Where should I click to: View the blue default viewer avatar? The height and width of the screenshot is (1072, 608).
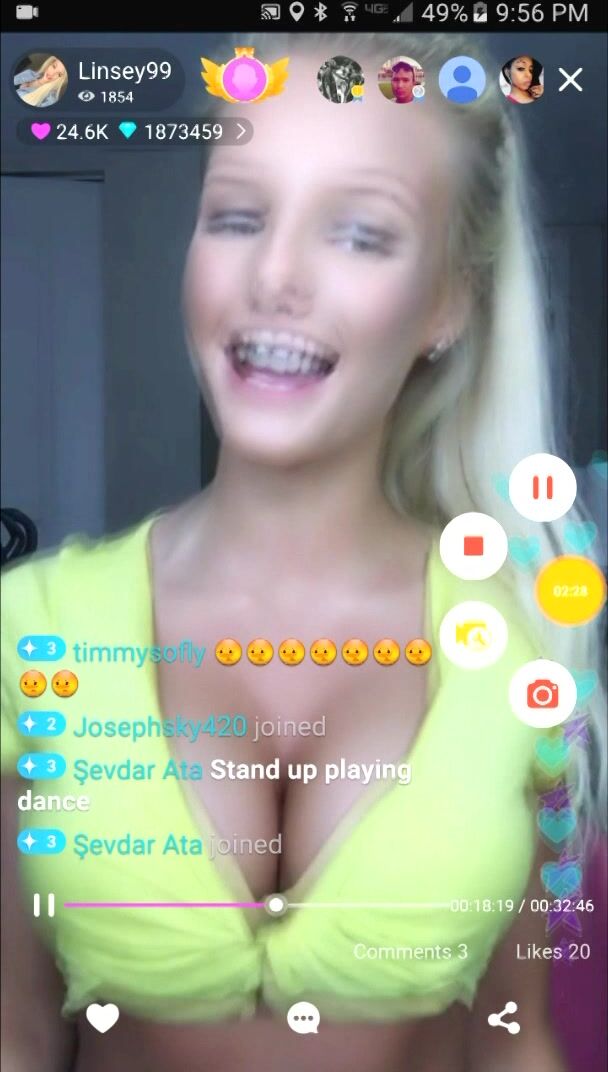coord(462,80)
